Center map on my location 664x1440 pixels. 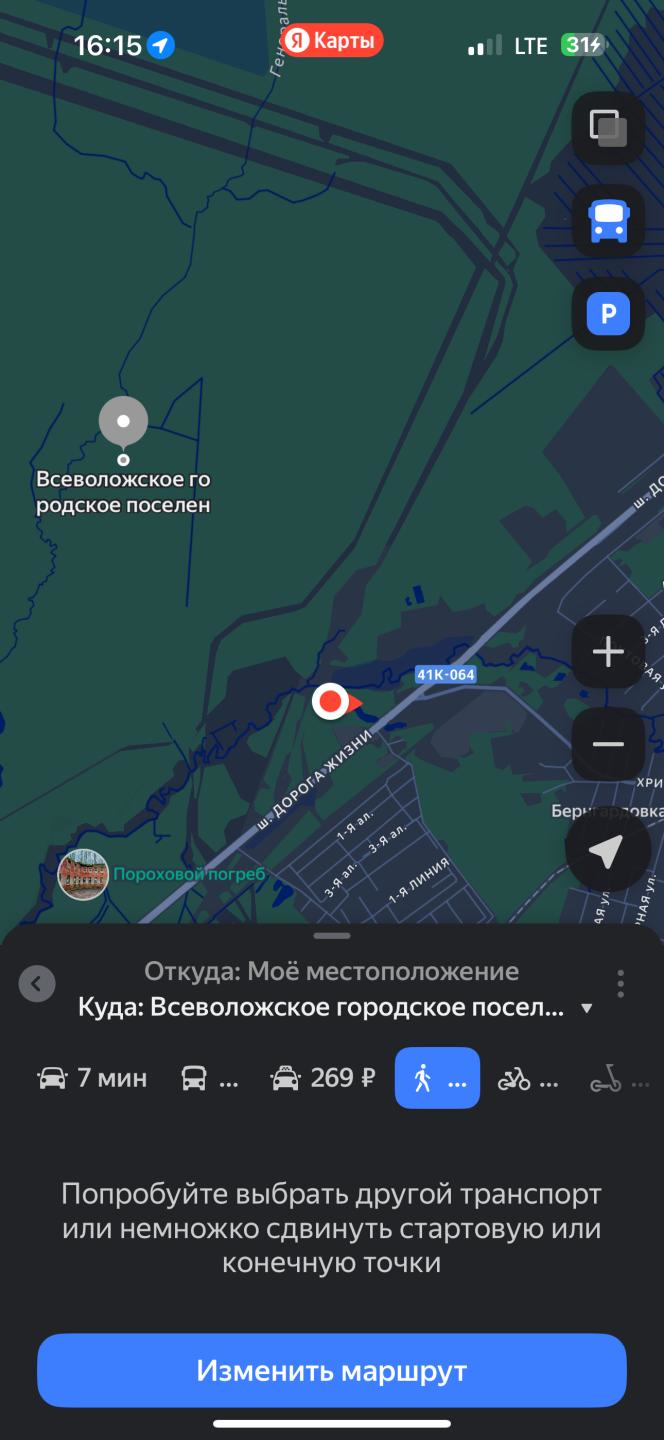tap(608, 853)
